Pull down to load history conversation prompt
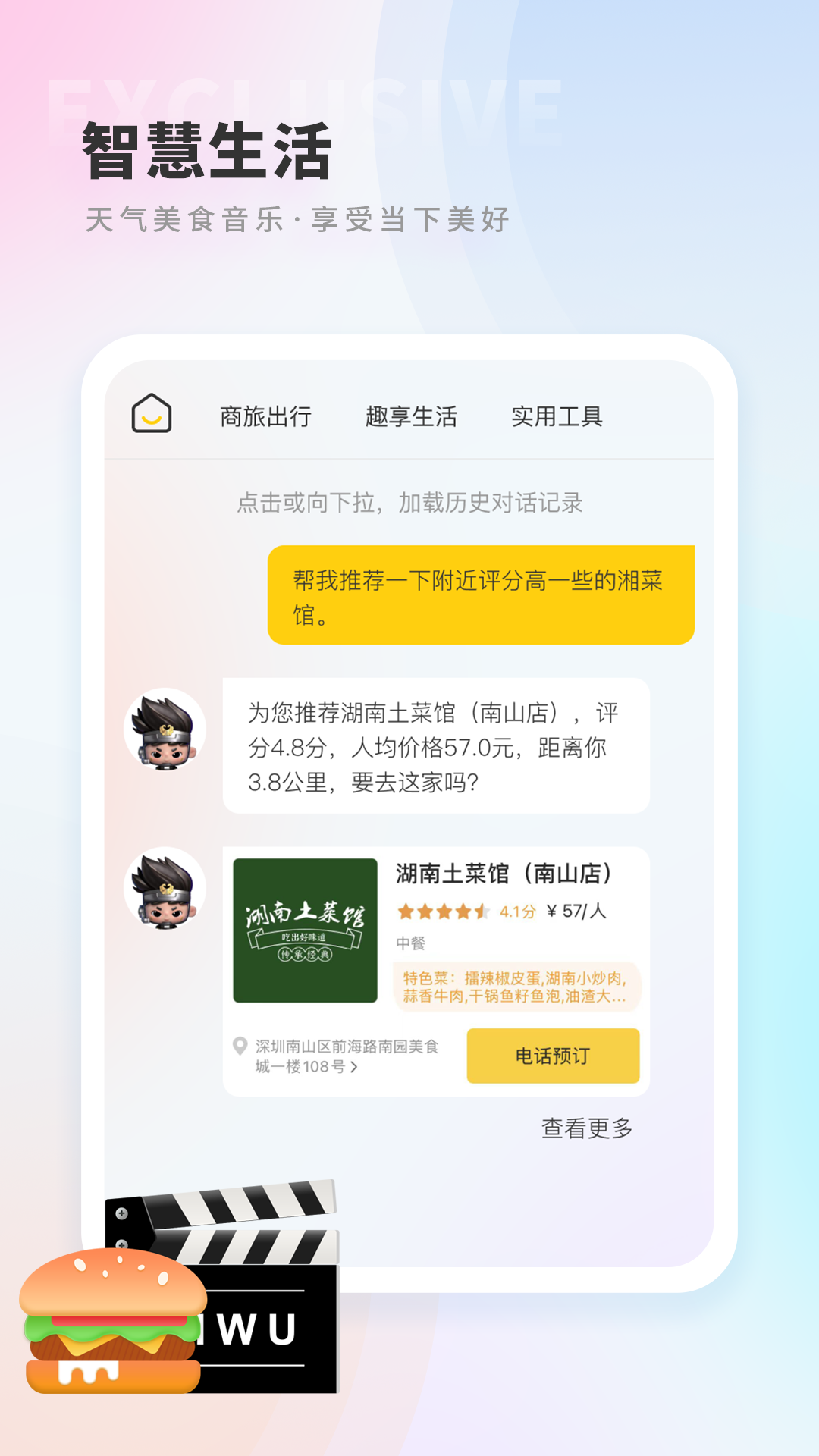 point(413,502)
